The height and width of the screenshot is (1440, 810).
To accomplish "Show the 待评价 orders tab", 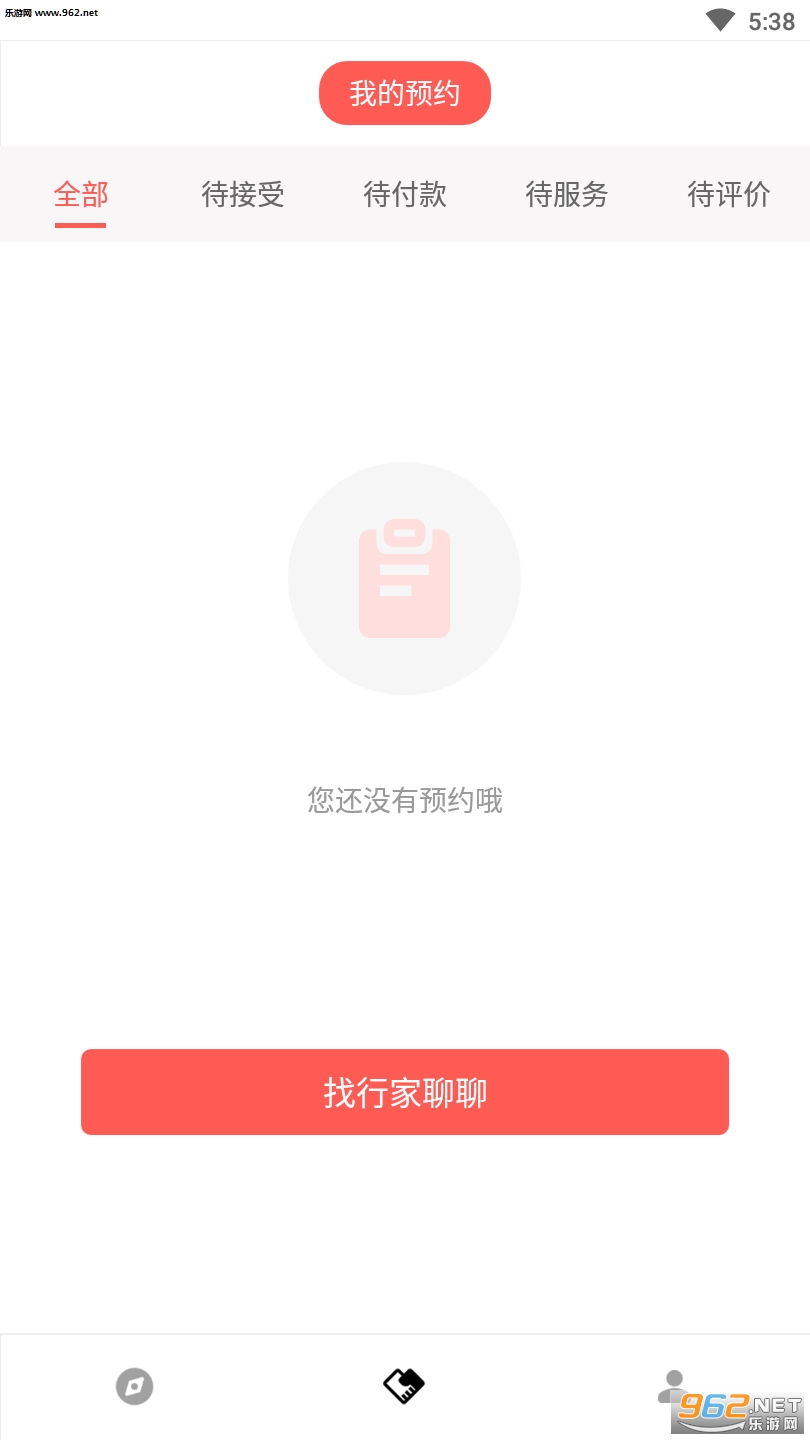I will pyautogui.click(x=729, y=194).
